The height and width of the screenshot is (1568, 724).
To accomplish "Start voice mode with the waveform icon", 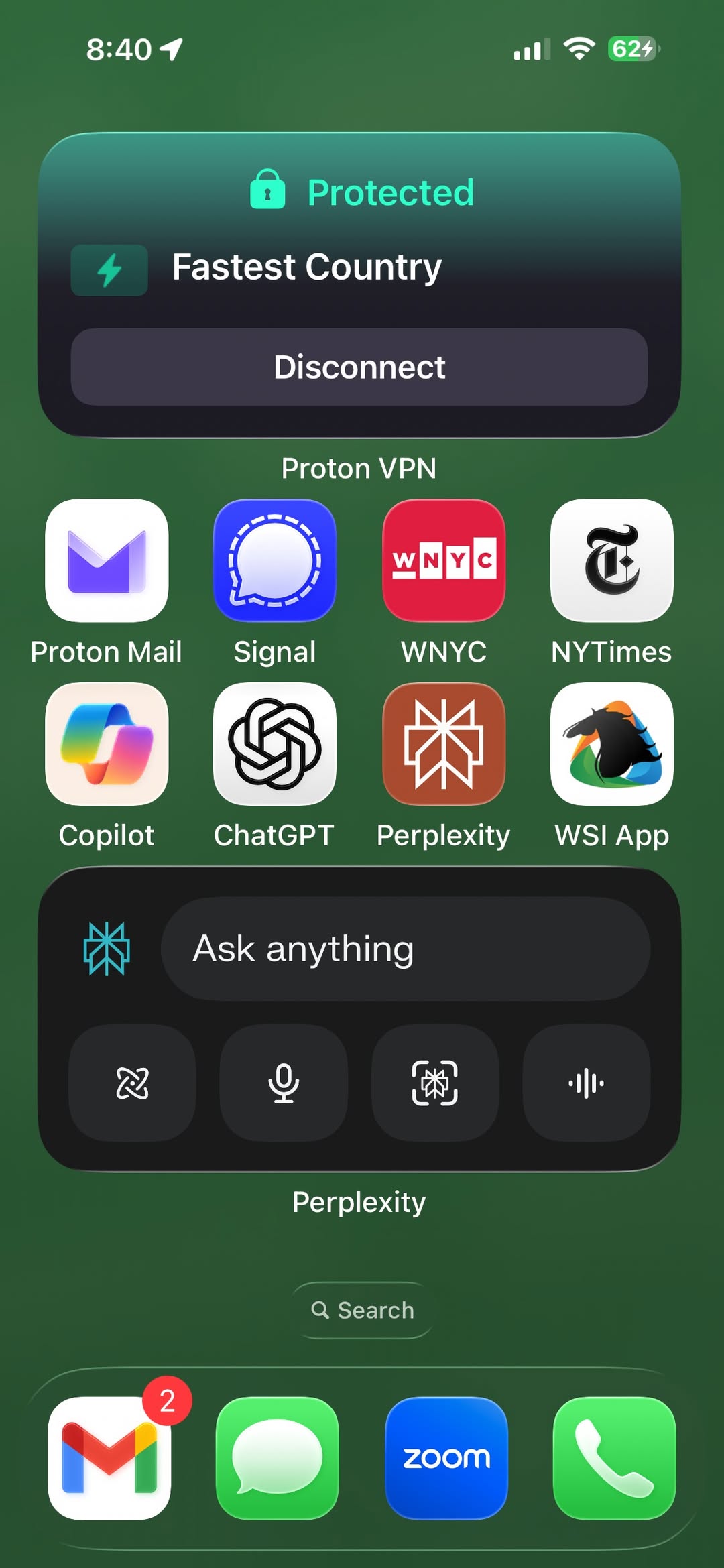I will pos(587,1083).
